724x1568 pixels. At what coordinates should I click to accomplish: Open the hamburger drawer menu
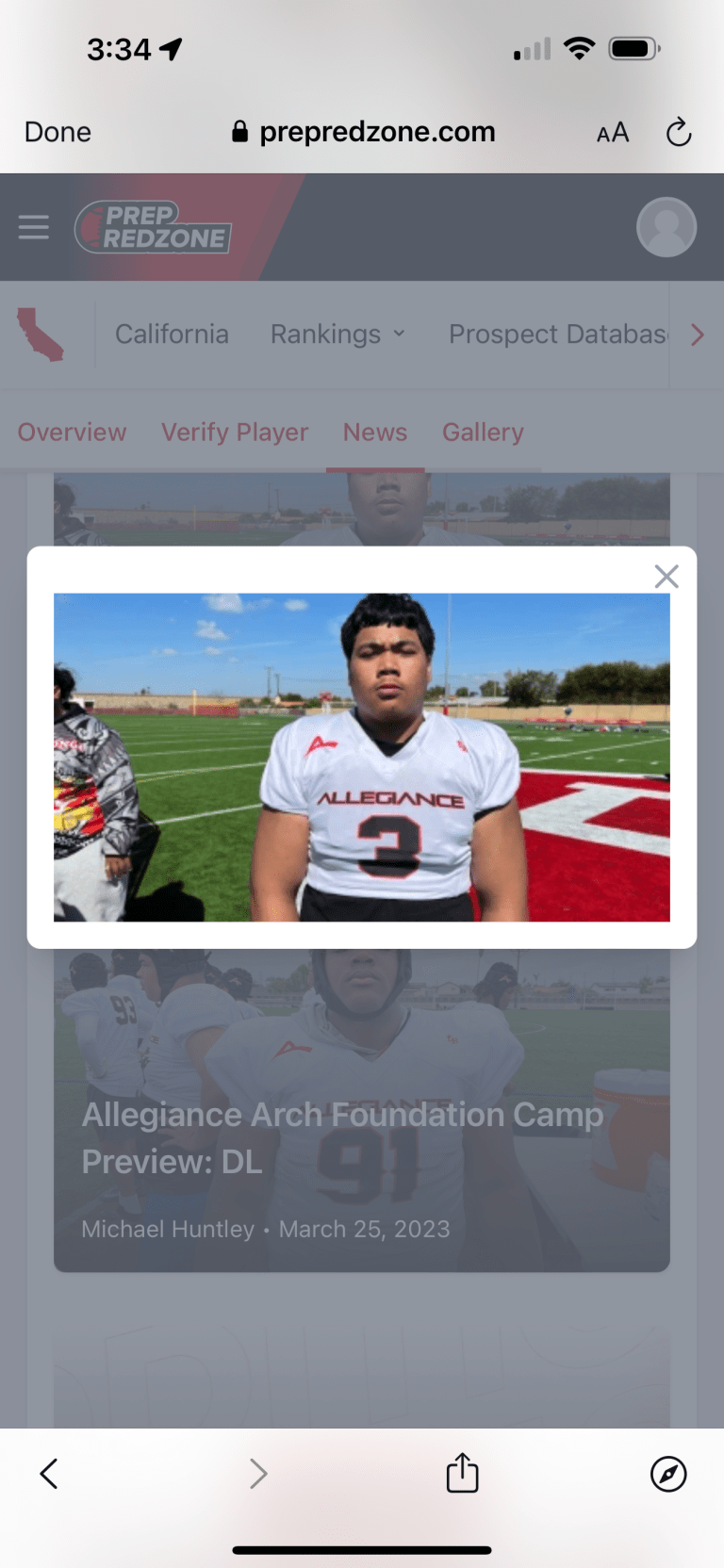[34, 227]
